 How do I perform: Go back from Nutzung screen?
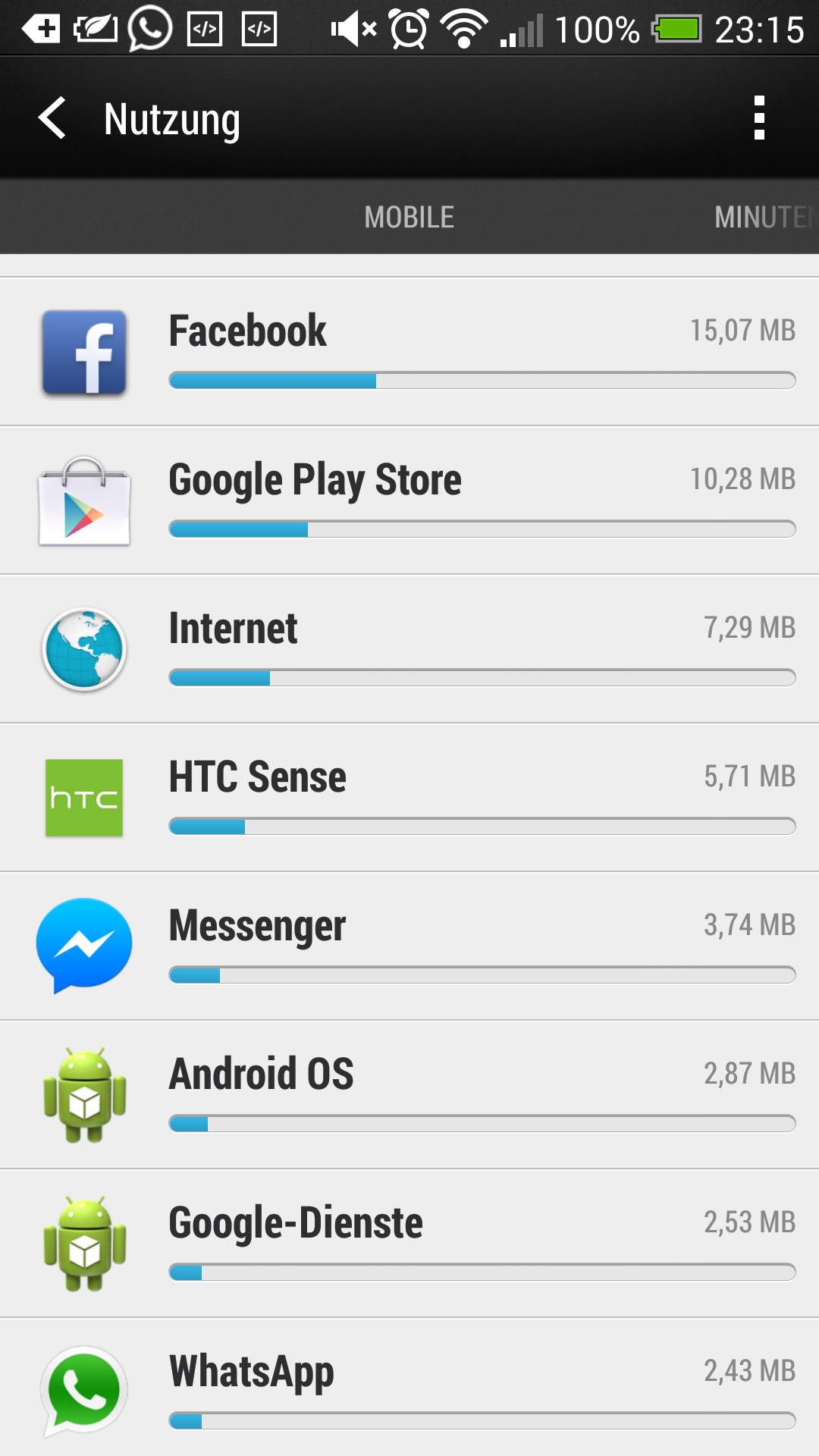point(53,119)
